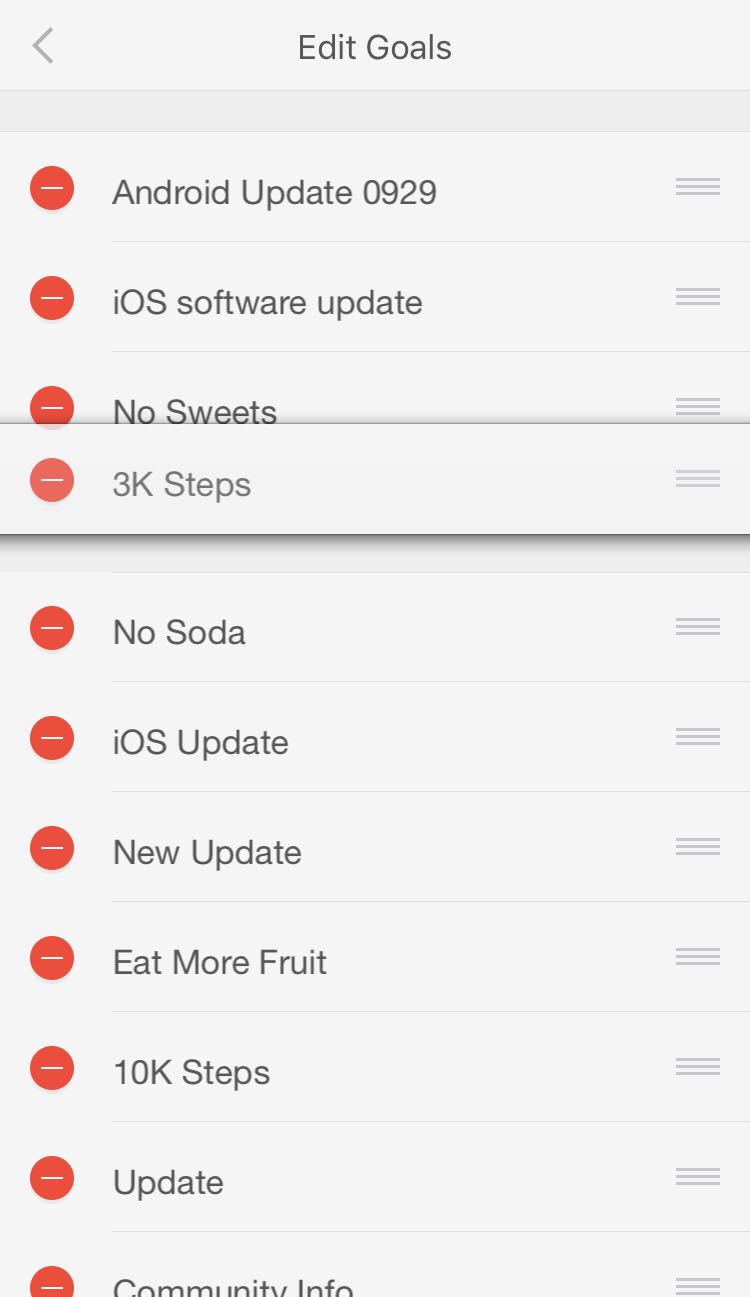Remove the iOS software update goal
750x1297 pixels.
click(52, 298)
